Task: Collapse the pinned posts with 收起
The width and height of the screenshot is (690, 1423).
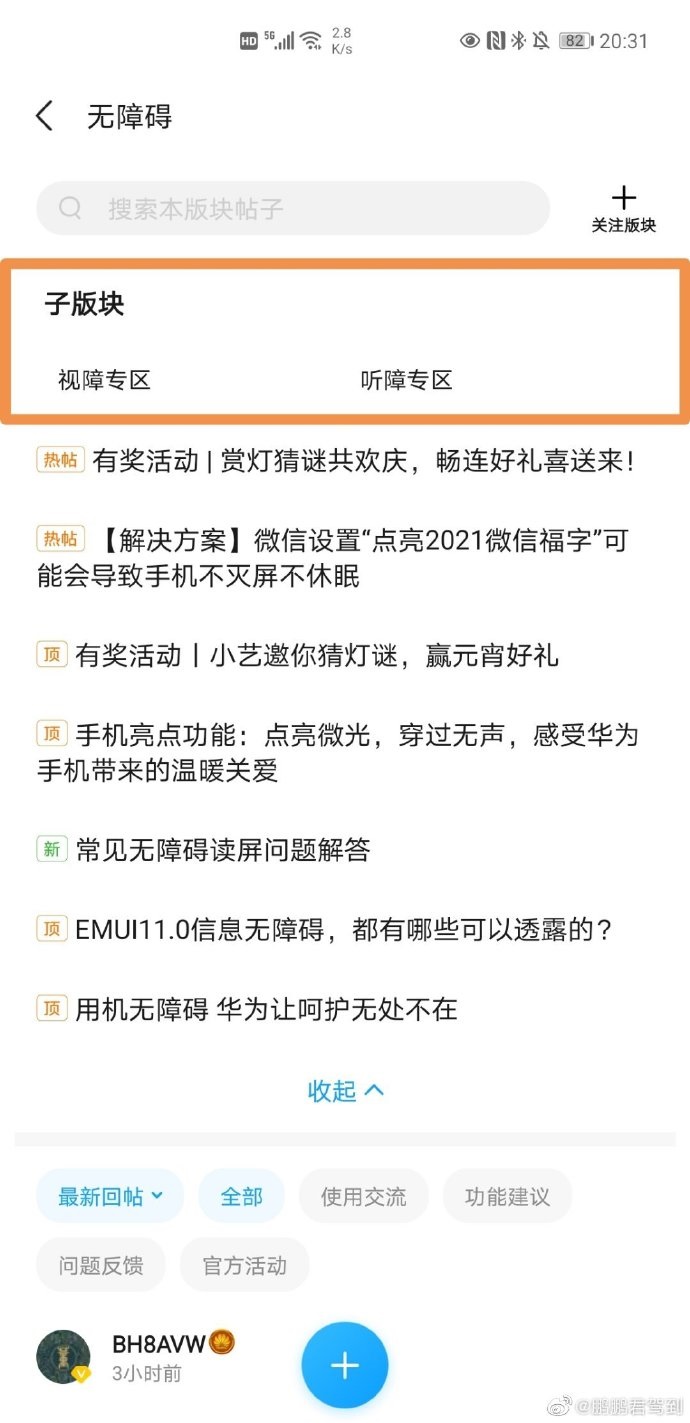Action: tap(345, 1090)
